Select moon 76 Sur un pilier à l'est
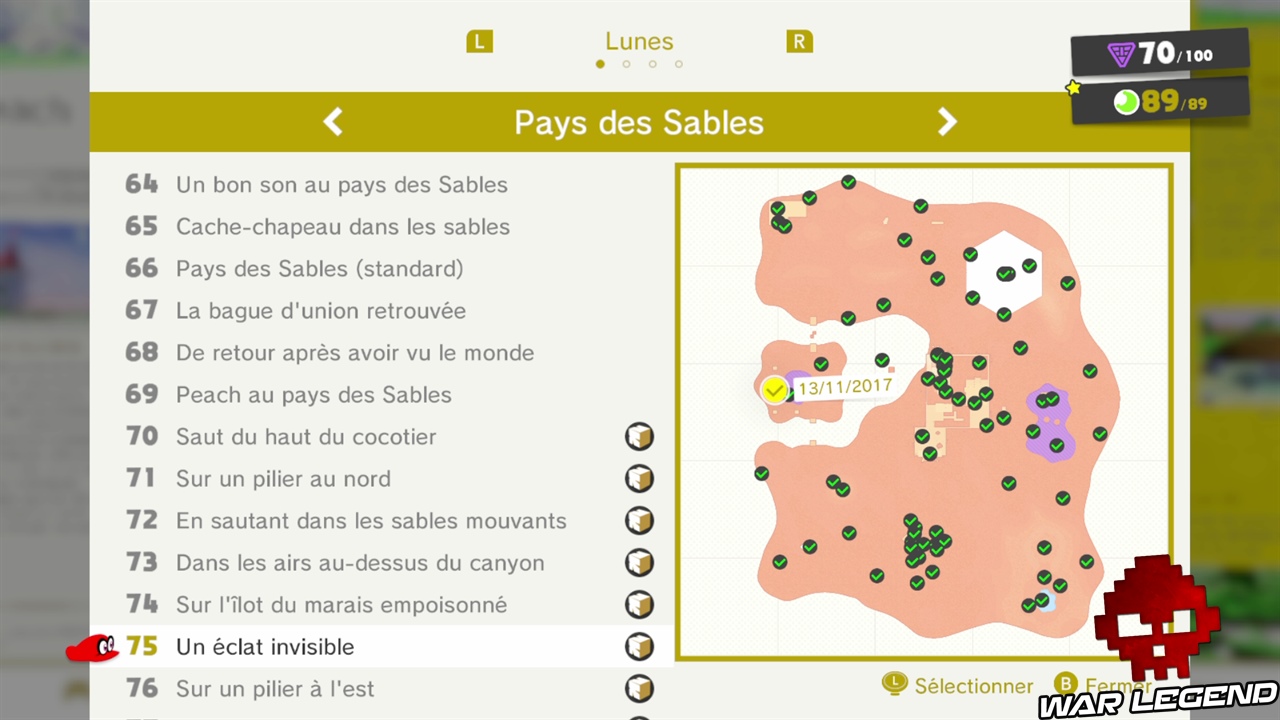Viewport: 1280px width, 720px height. pyautogui.click(x=275, y=689)
